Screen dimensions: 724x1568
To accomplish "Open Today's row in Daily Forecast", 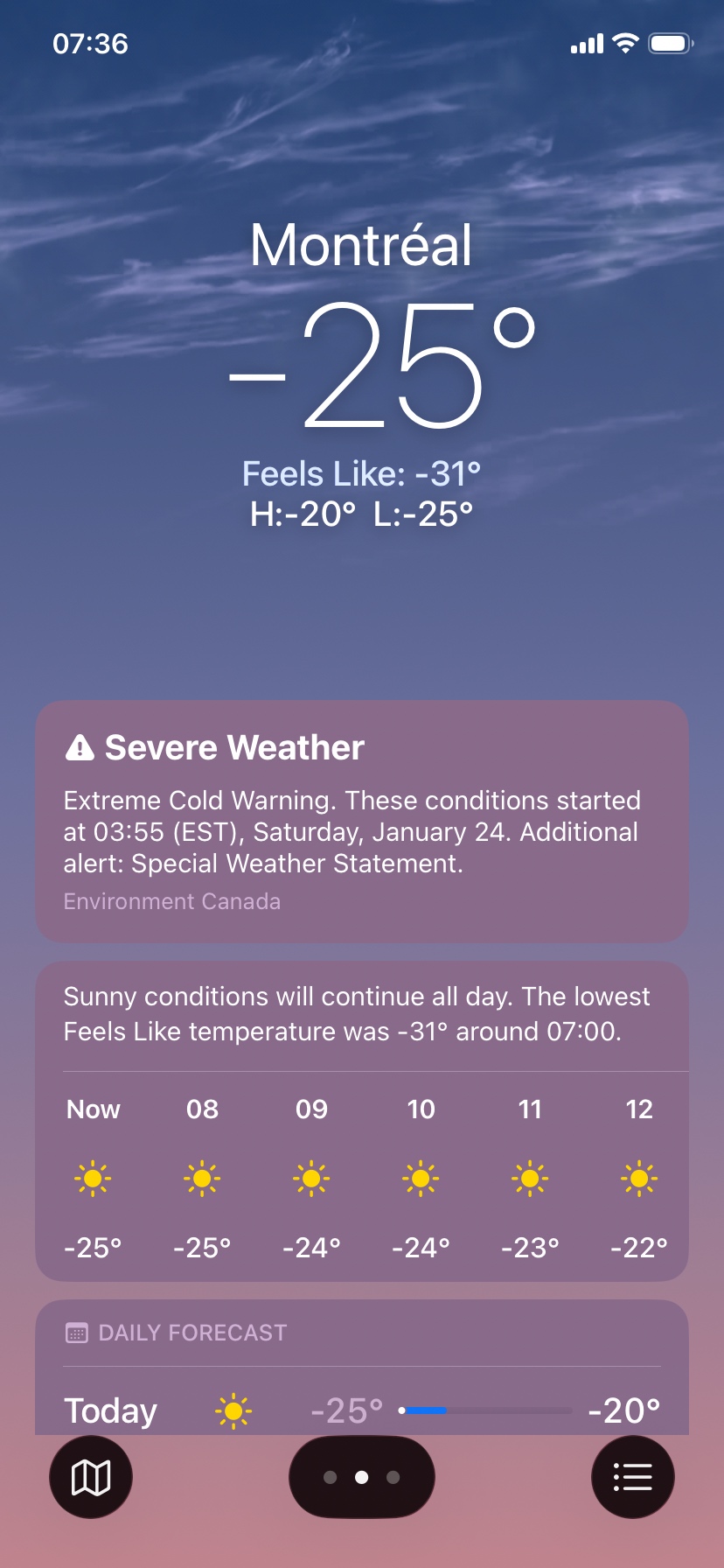I will (x=361, y=1410).
